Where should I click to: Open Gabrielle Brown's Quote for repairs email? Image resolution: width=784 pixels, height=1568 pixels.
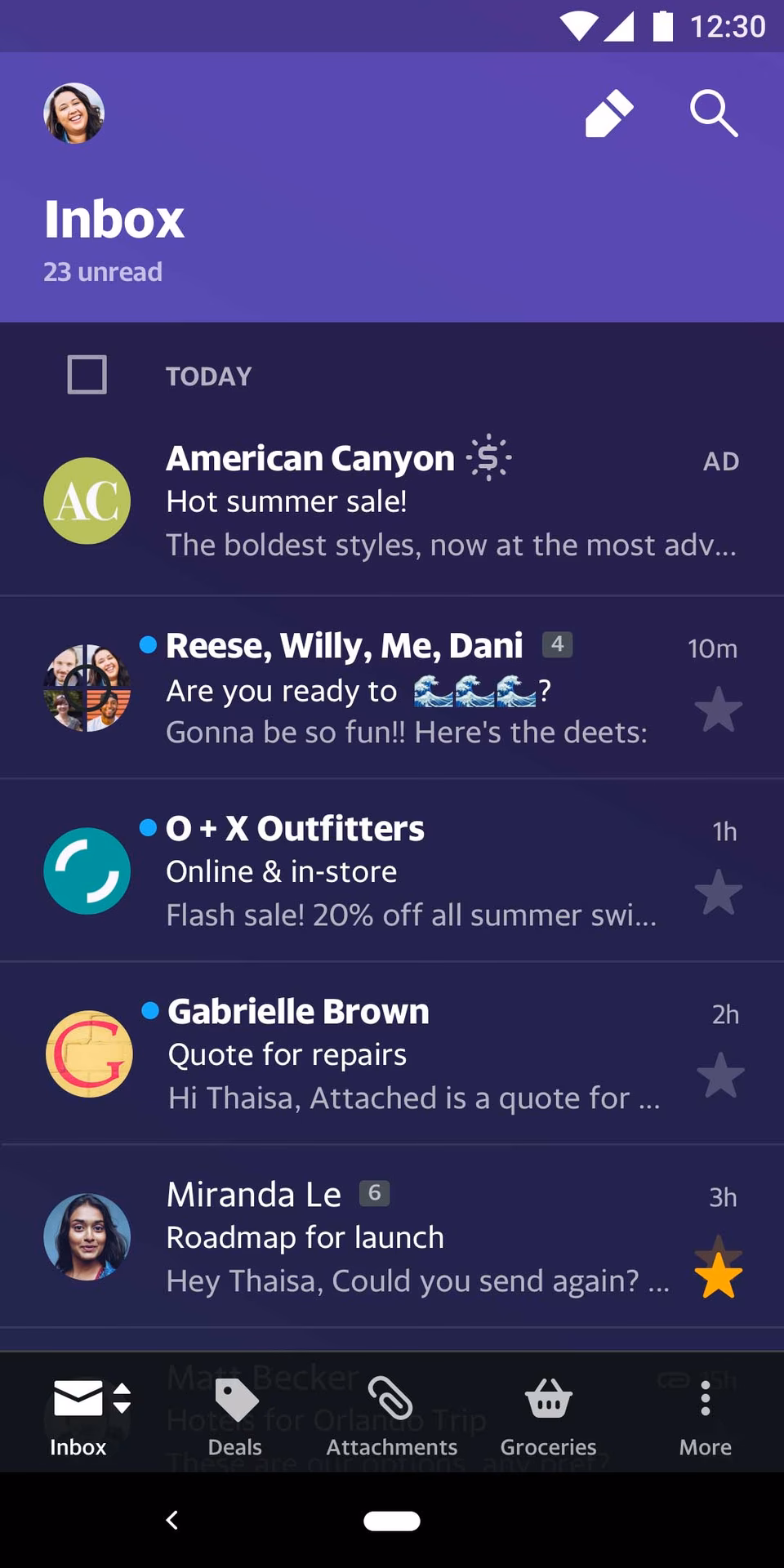coord(392,1053)
